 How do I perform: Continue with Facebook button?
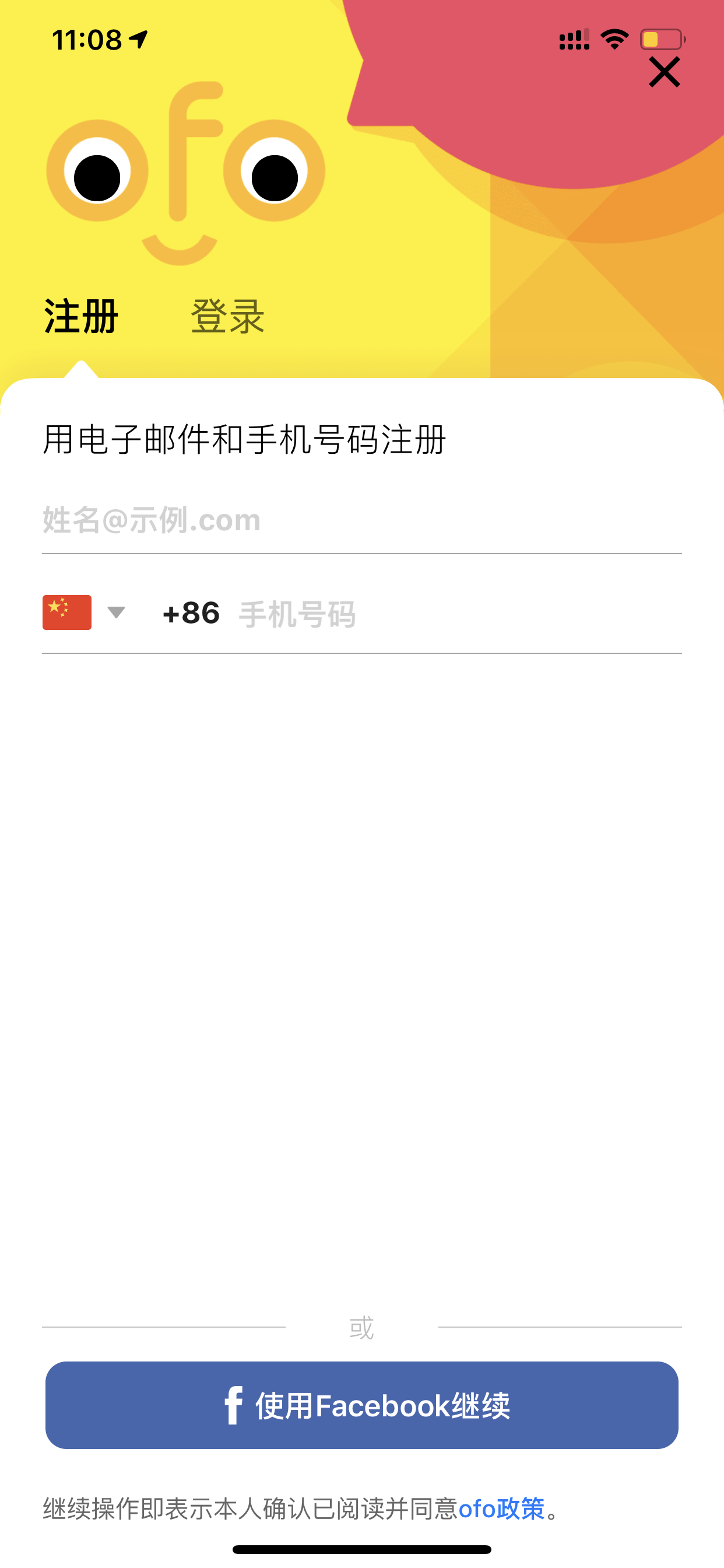362,1405
